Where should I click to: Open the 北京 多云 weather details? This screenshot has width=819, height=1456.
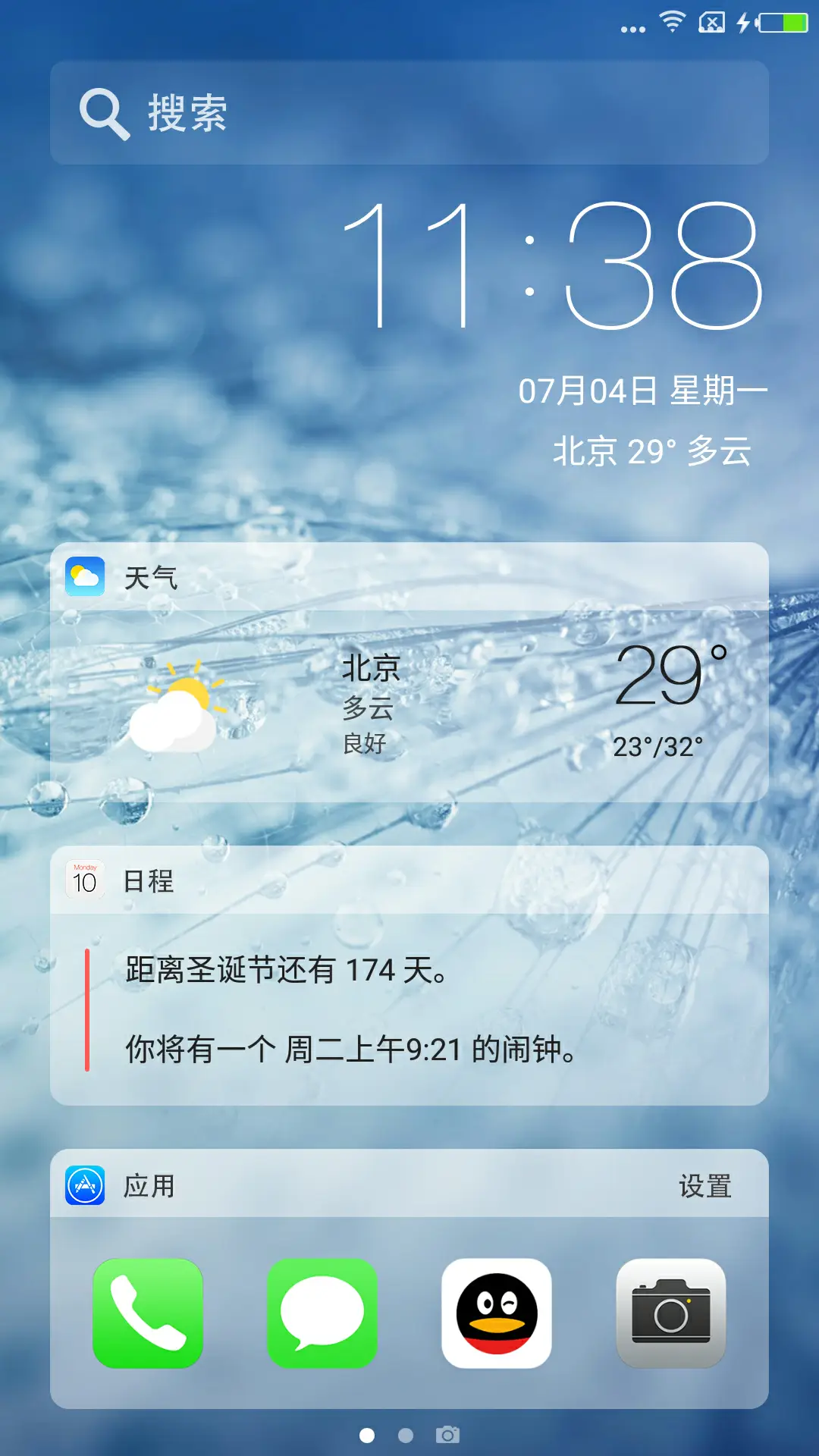[369, 705]
